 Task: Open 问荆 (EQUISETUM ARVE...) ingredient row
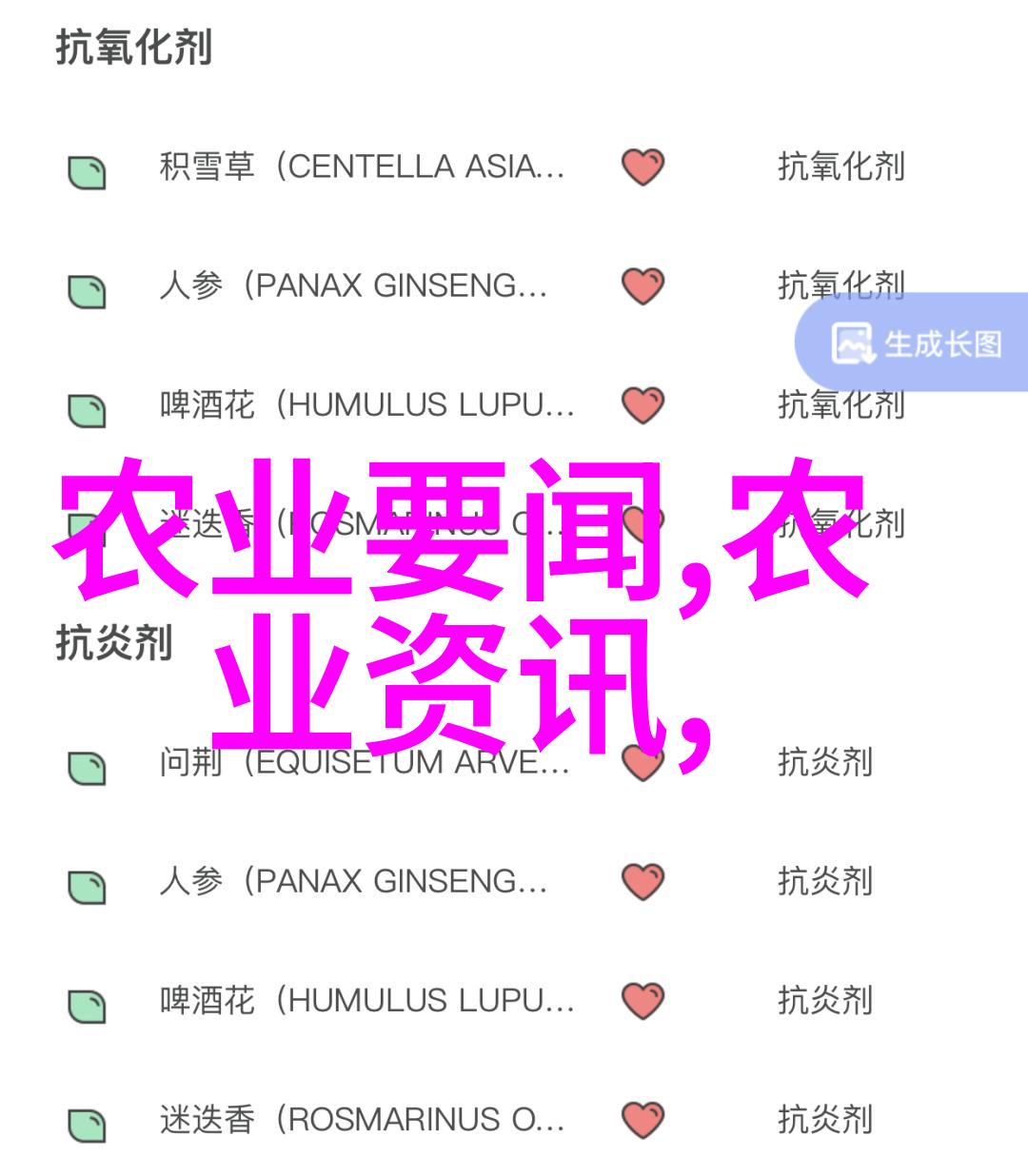365,762
